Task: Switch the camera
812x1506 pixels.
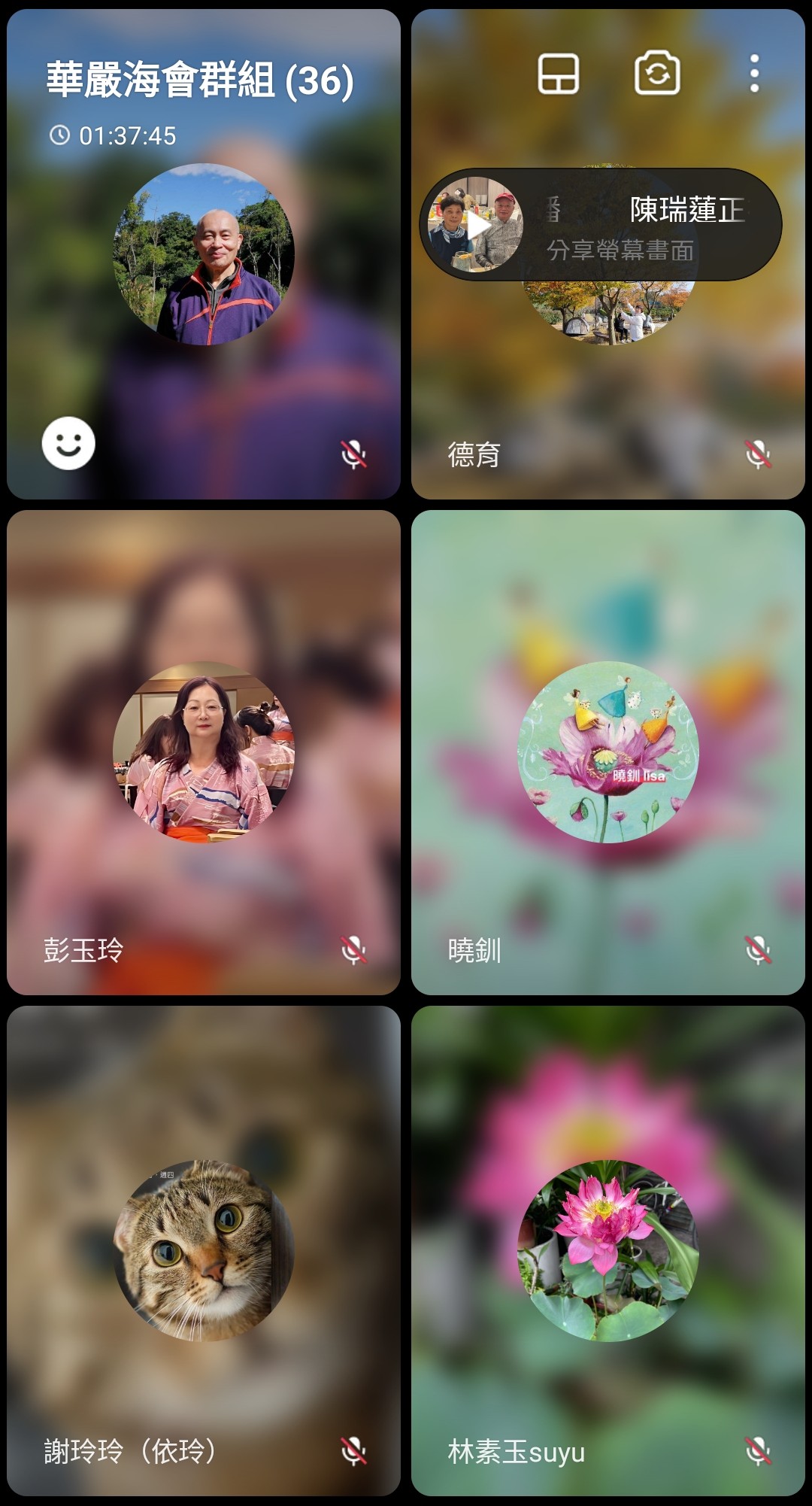Action: (657, 74)
